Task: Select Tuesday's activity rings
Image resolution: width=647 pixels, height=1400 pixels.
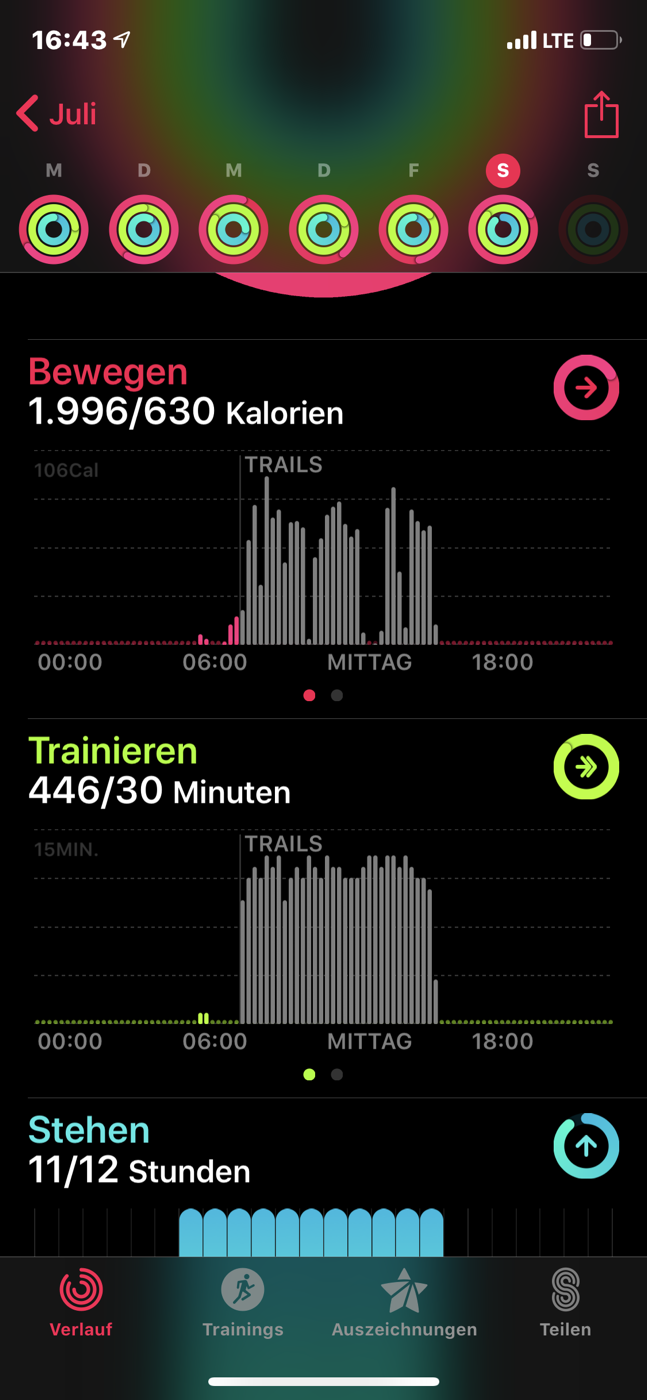Action: (144, 230)
